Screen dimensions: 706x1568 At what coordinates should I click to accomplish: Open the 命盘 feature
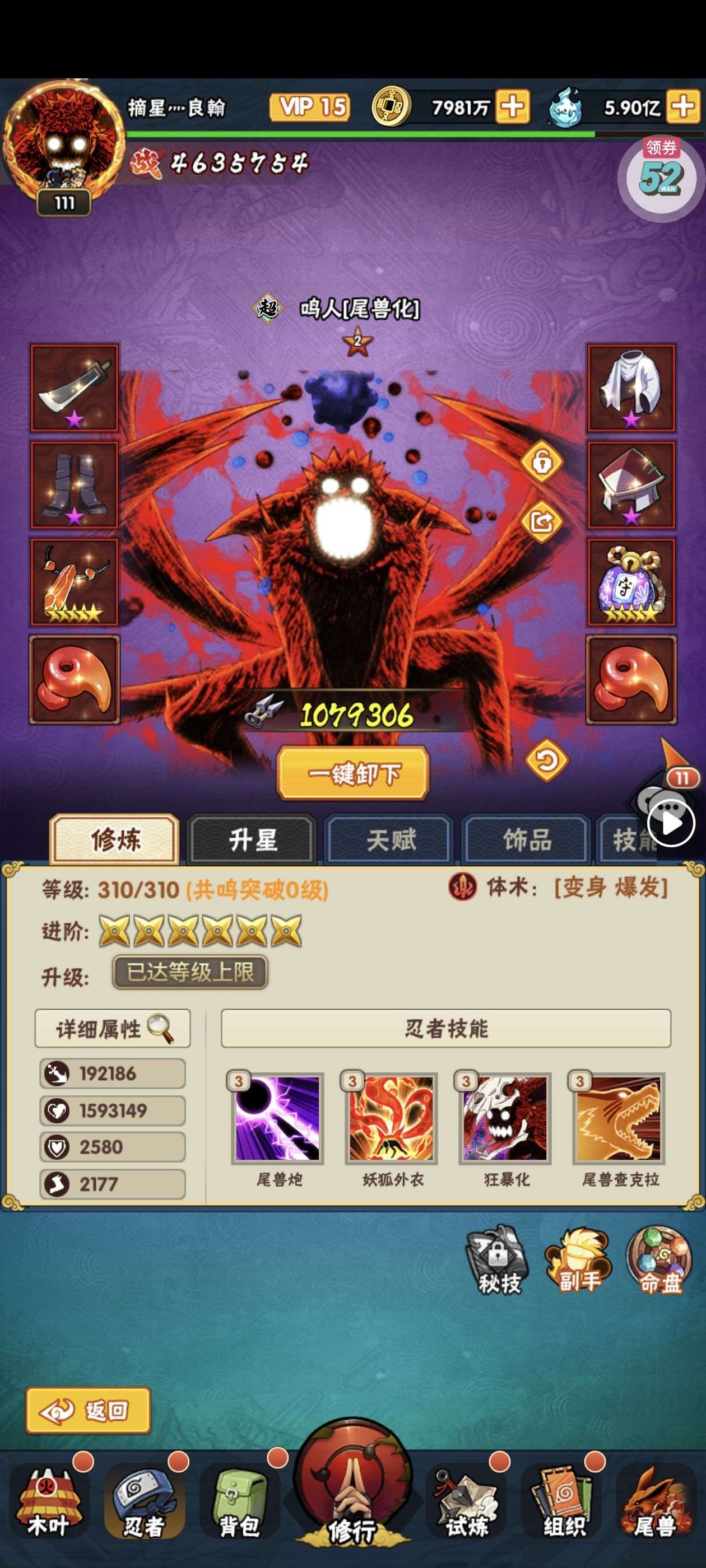point(659,1261)
